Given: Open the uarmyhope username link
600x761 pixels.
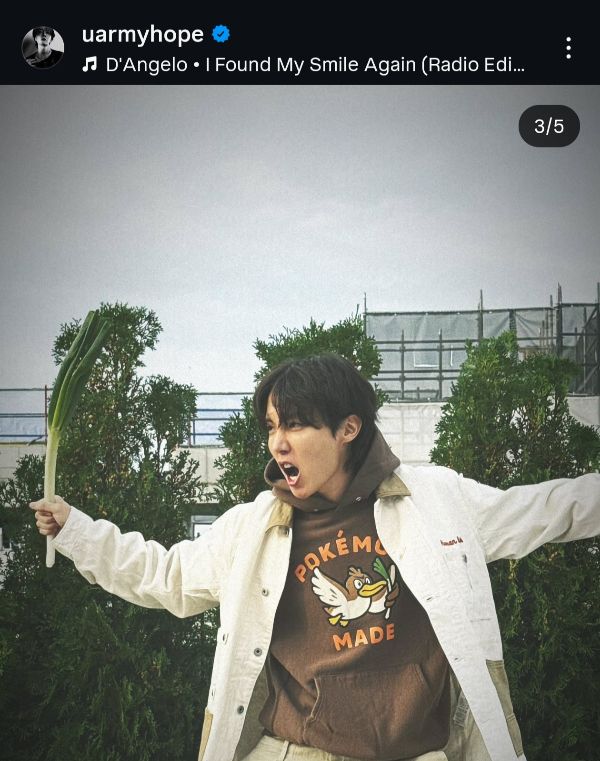Looking at the screenshot, I should [141, 34].
